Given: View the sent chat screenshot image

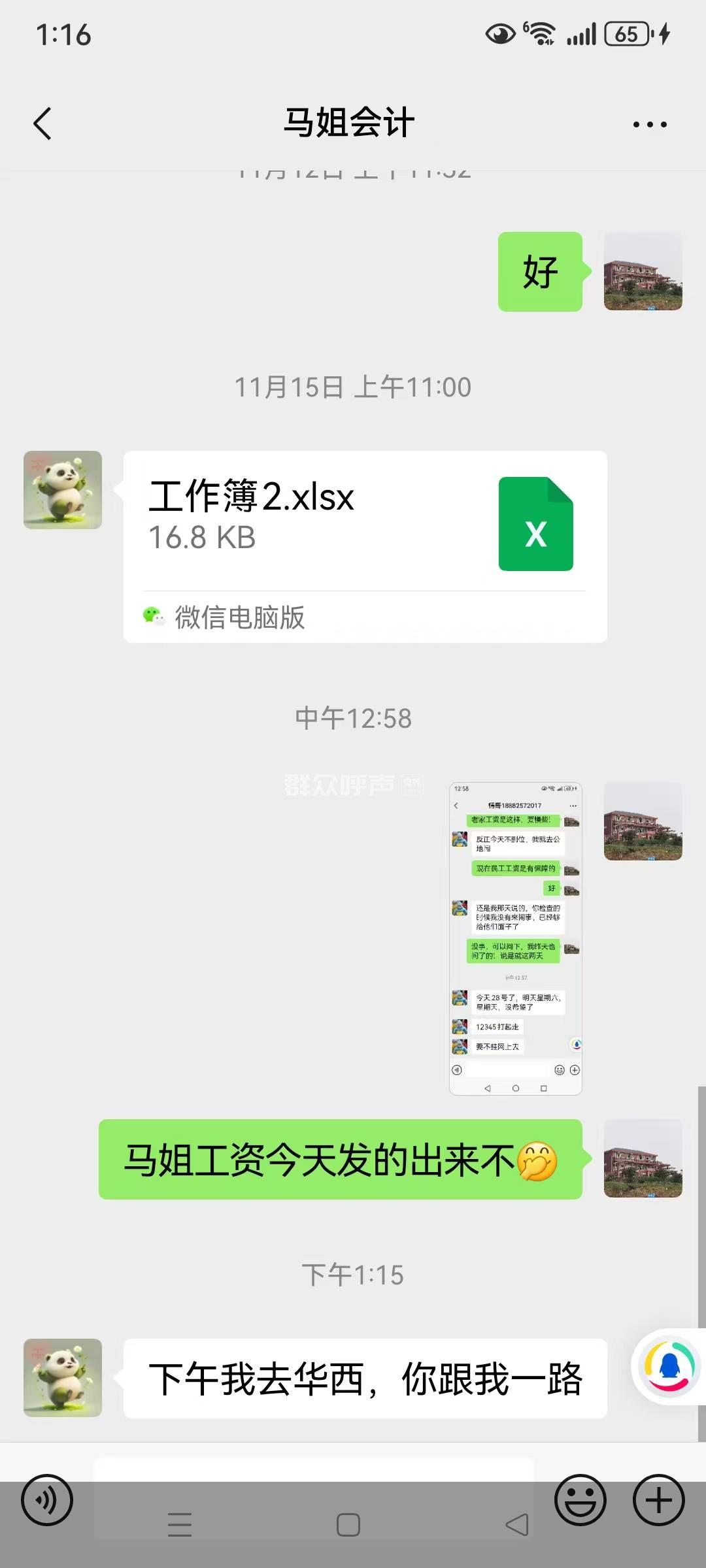Looking at the screenshot, I should pos(515,938).
